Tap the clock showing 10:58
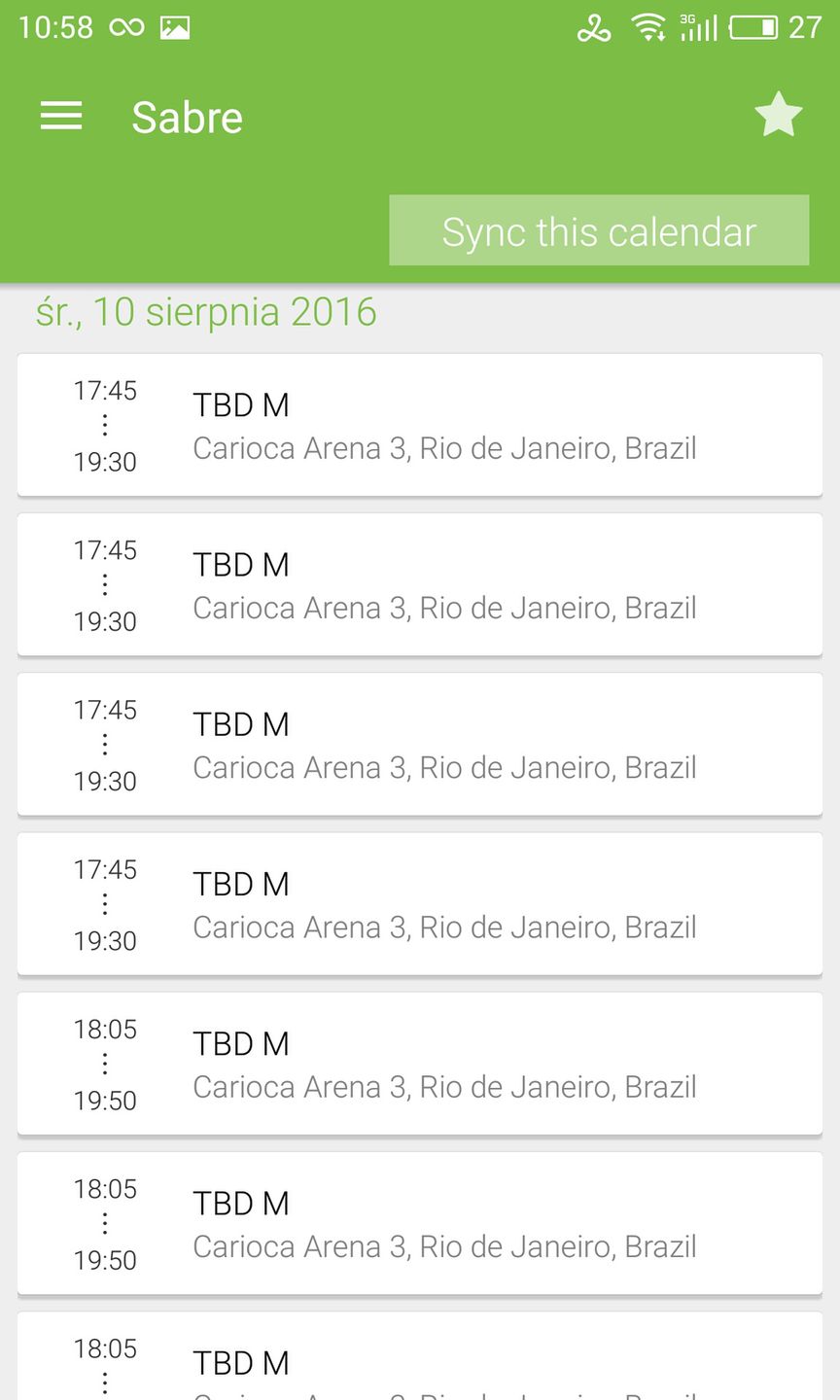840x1400 pixels. (56, 27)
